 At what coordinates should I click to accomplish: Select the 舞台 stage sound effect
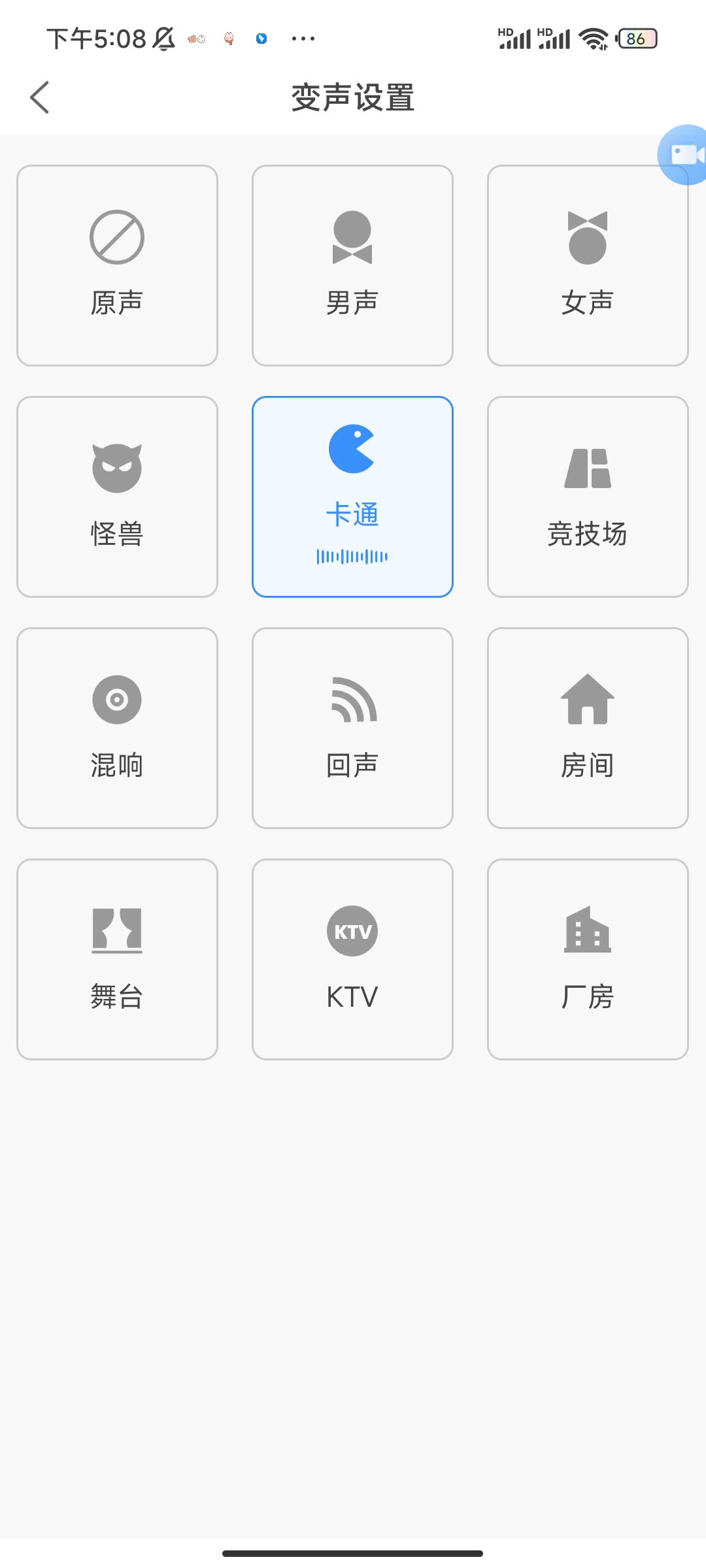tap(118, 959)
